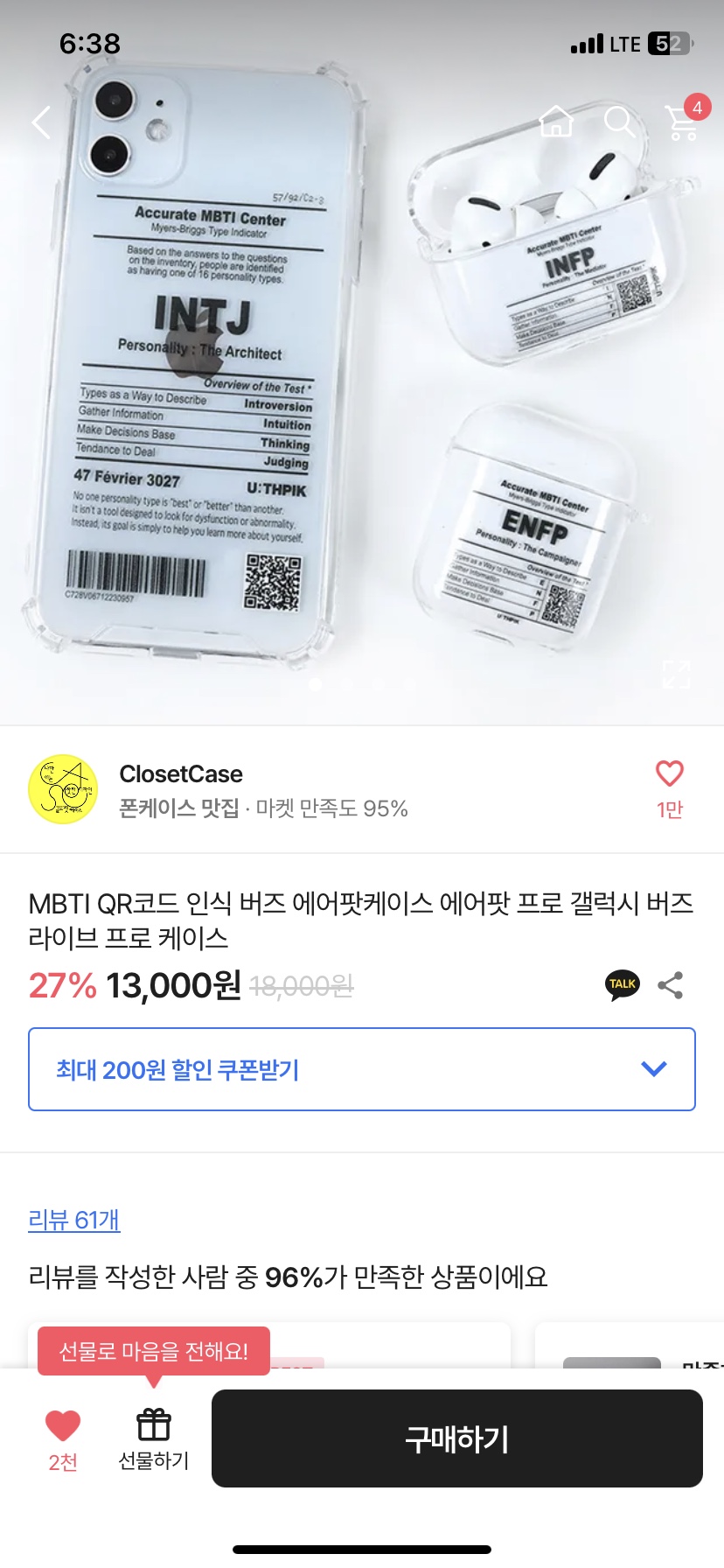Expand the 최대 200원 할인 쿠폰받기 dropdown

(x=362, y=1069)
